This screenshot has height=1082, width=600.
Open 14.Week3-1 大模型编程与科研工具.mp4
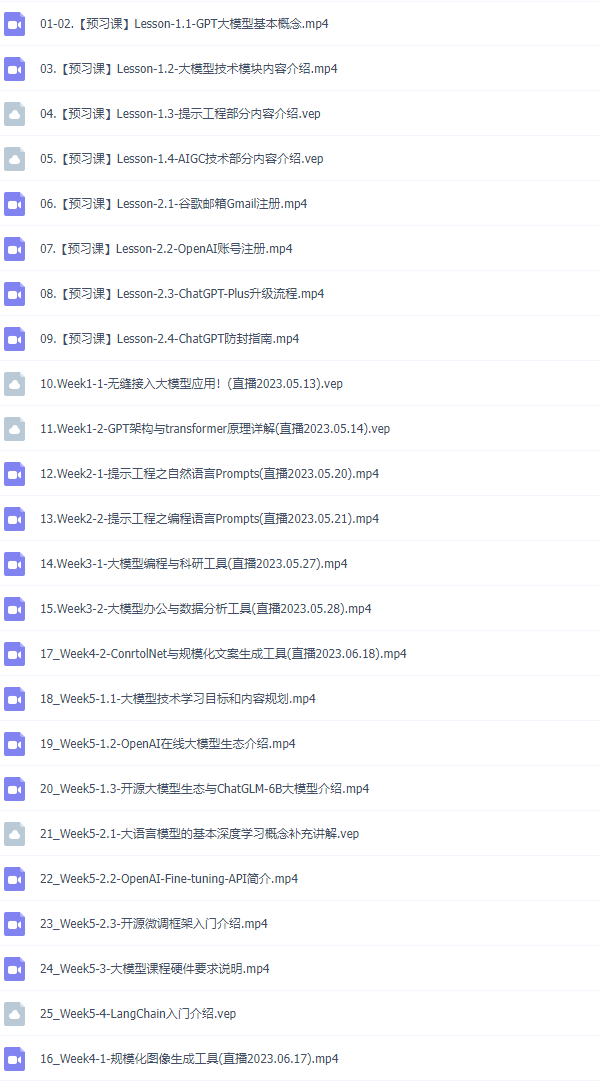point(193,564)
